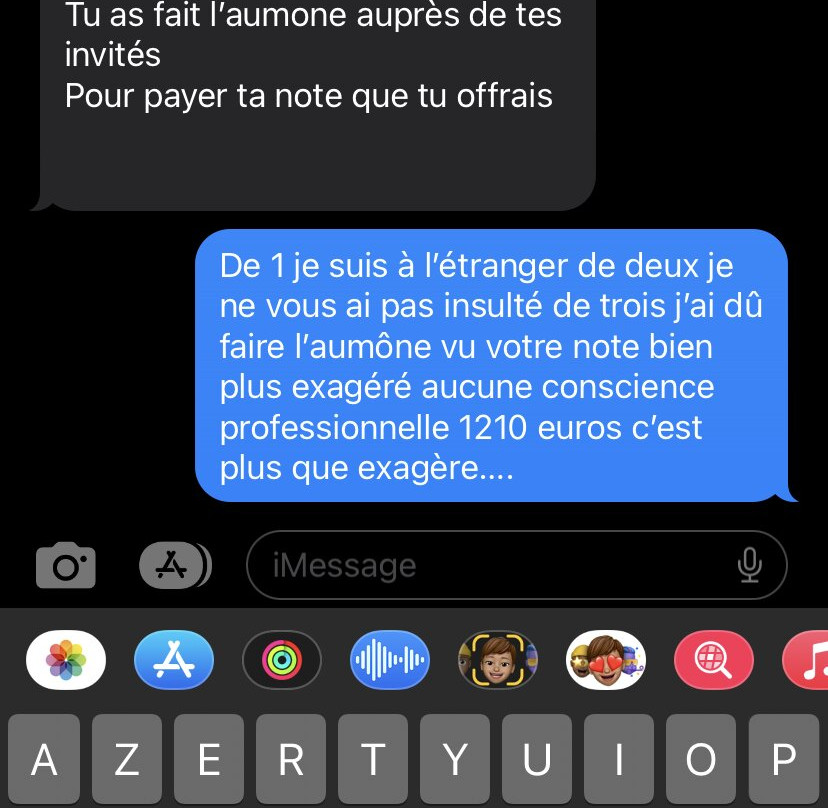
Task: Start dictation with the microphone icon
Action: 749,567
